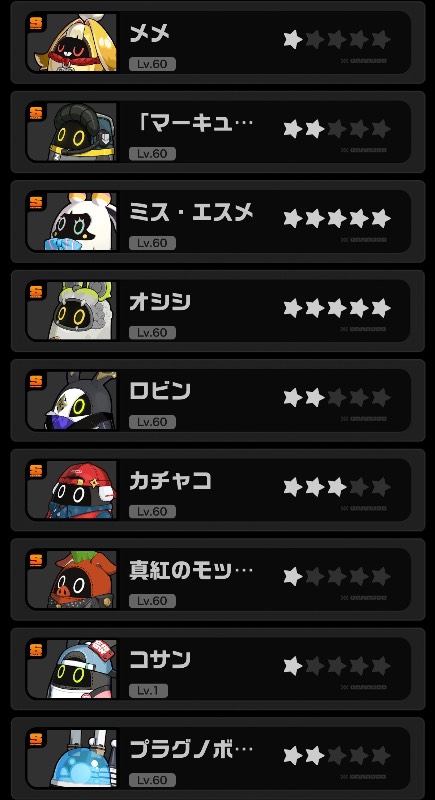This screenshot has width=435, height=800.
Task: View the Lv.1 コサン entry
Action: (x=218, y=669)
